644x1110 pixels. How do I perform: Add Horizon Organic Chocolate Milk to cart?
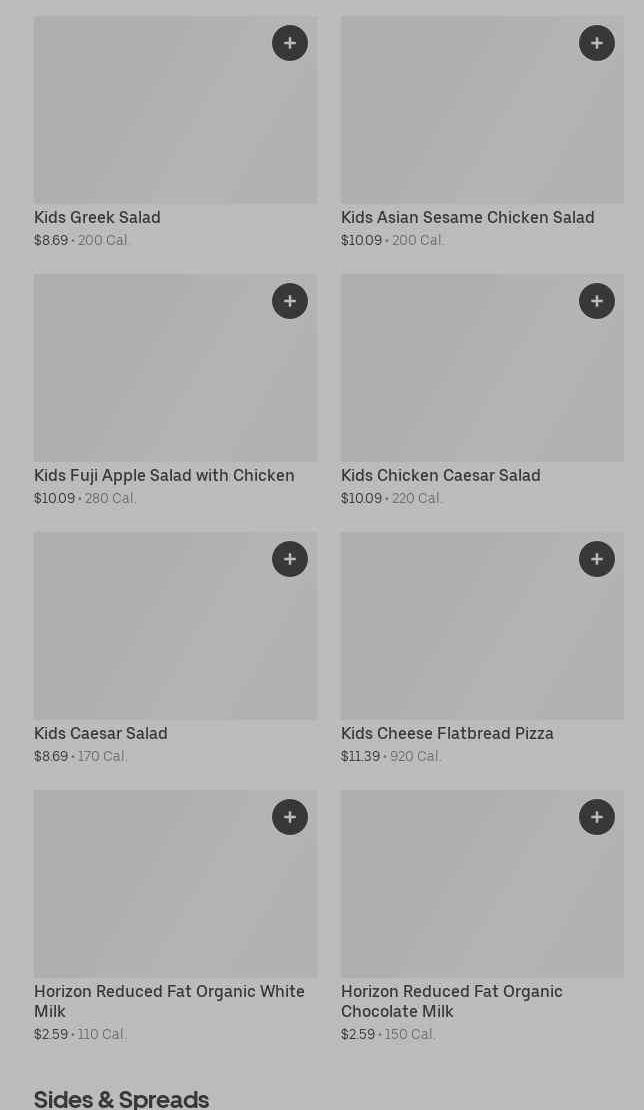click(x=597, y=817)
